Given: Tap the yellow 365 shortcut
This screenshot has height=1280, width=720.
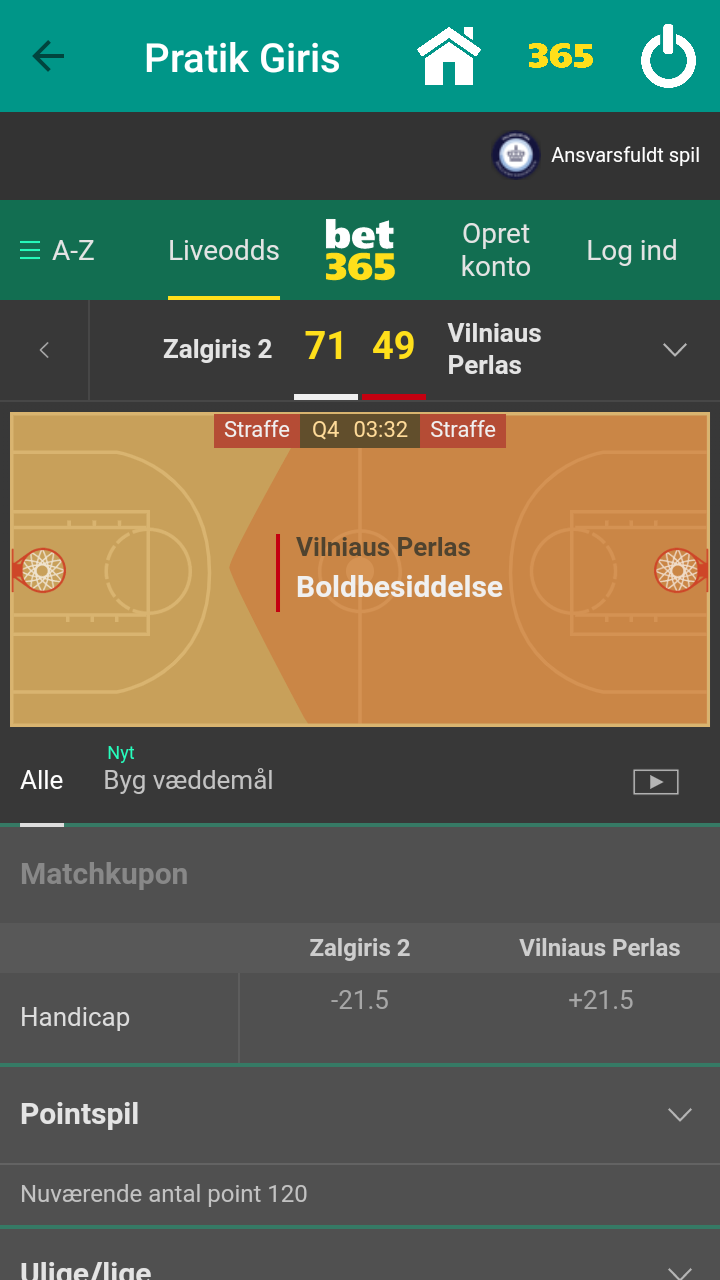Looking at the screenshot, I should point(560,56).
